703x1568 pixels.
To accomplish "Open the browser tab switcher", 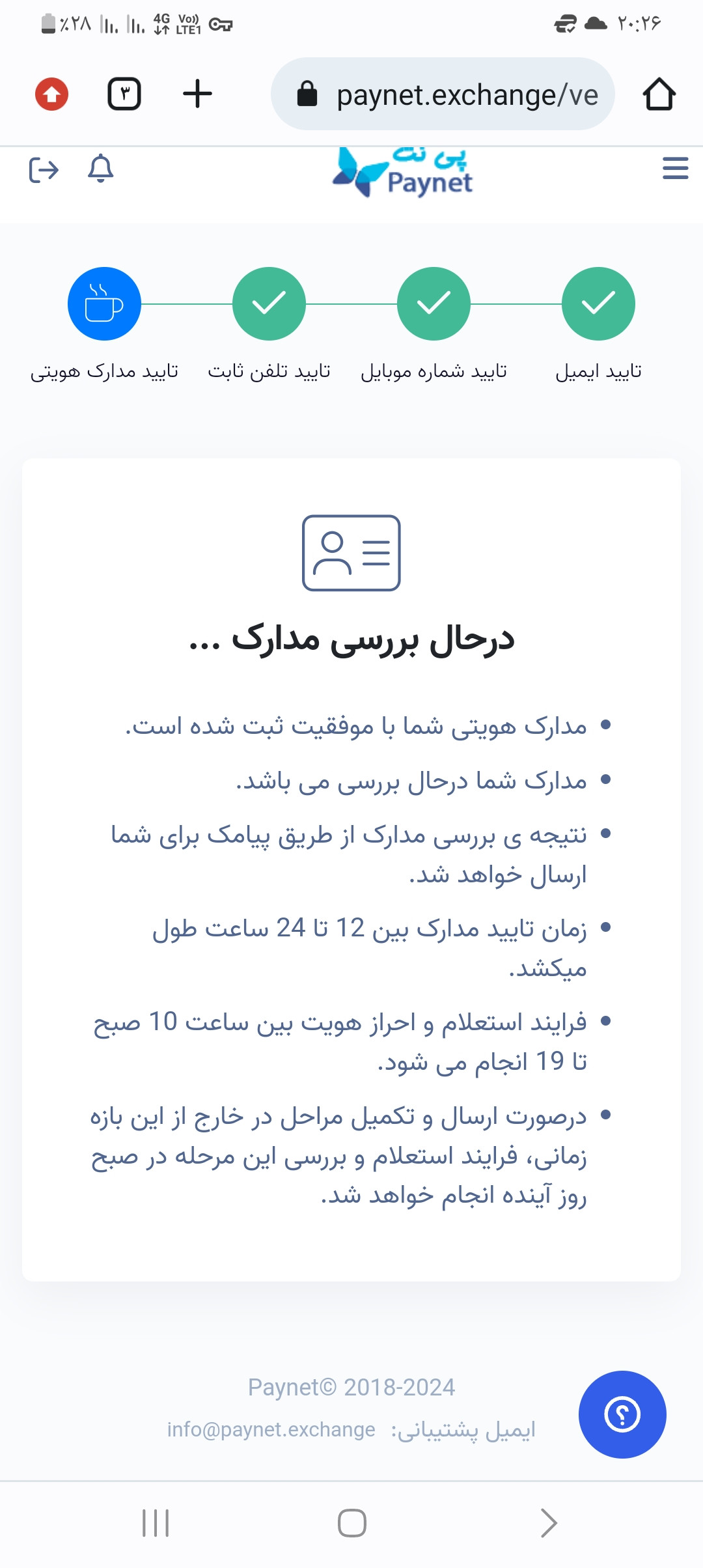I will [124, 94].
